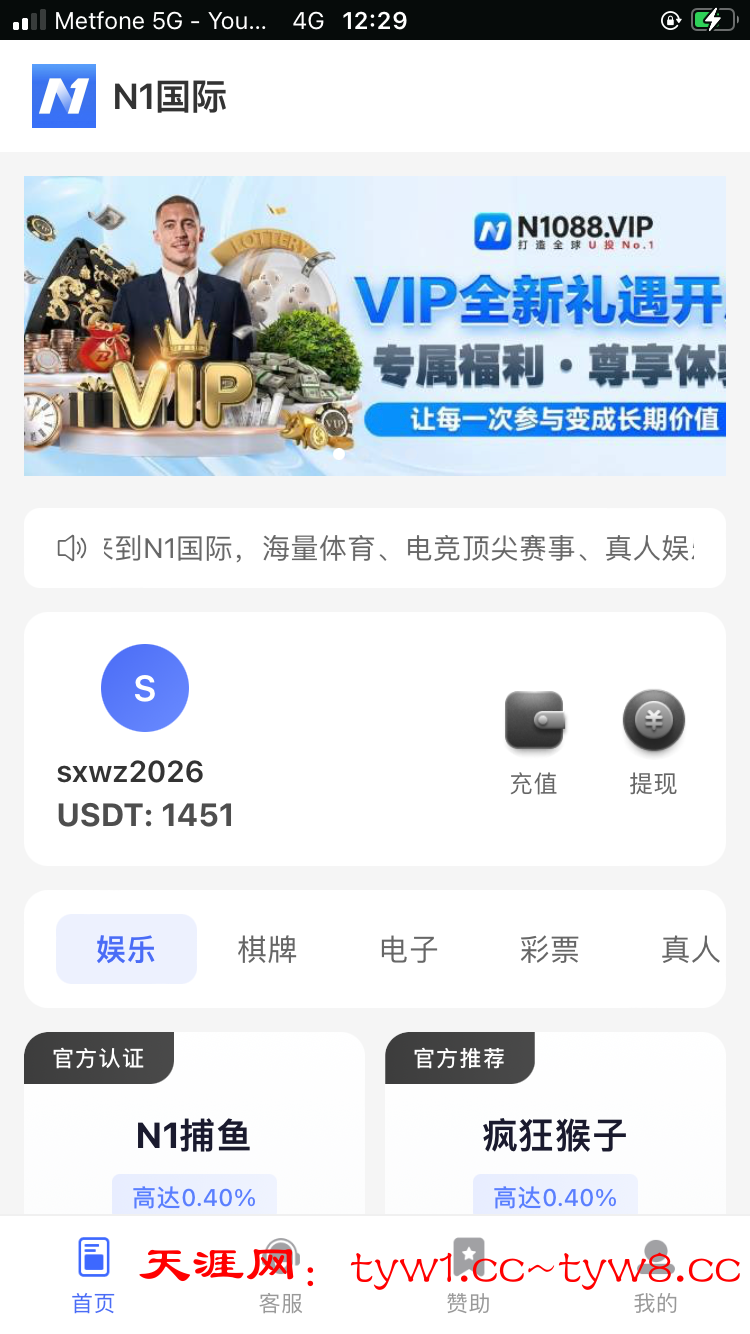Tap the 提现 withdrawal icon
750x1334 pixels.
click(653, 720)
